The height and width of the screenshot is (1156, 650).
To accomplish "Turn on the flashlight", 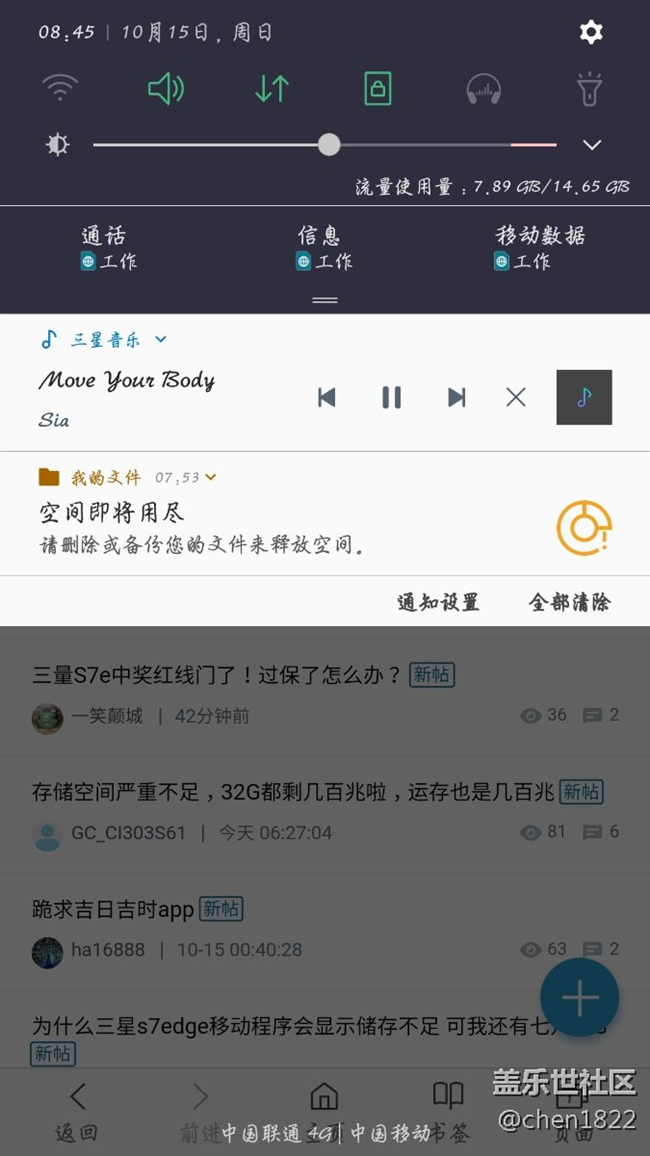I will (590, 89).
